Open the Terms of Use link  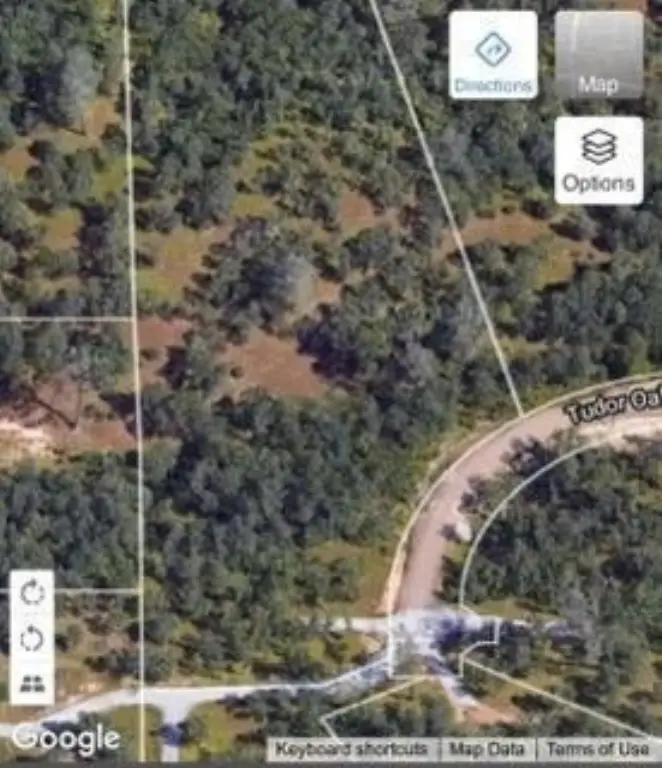598,749
